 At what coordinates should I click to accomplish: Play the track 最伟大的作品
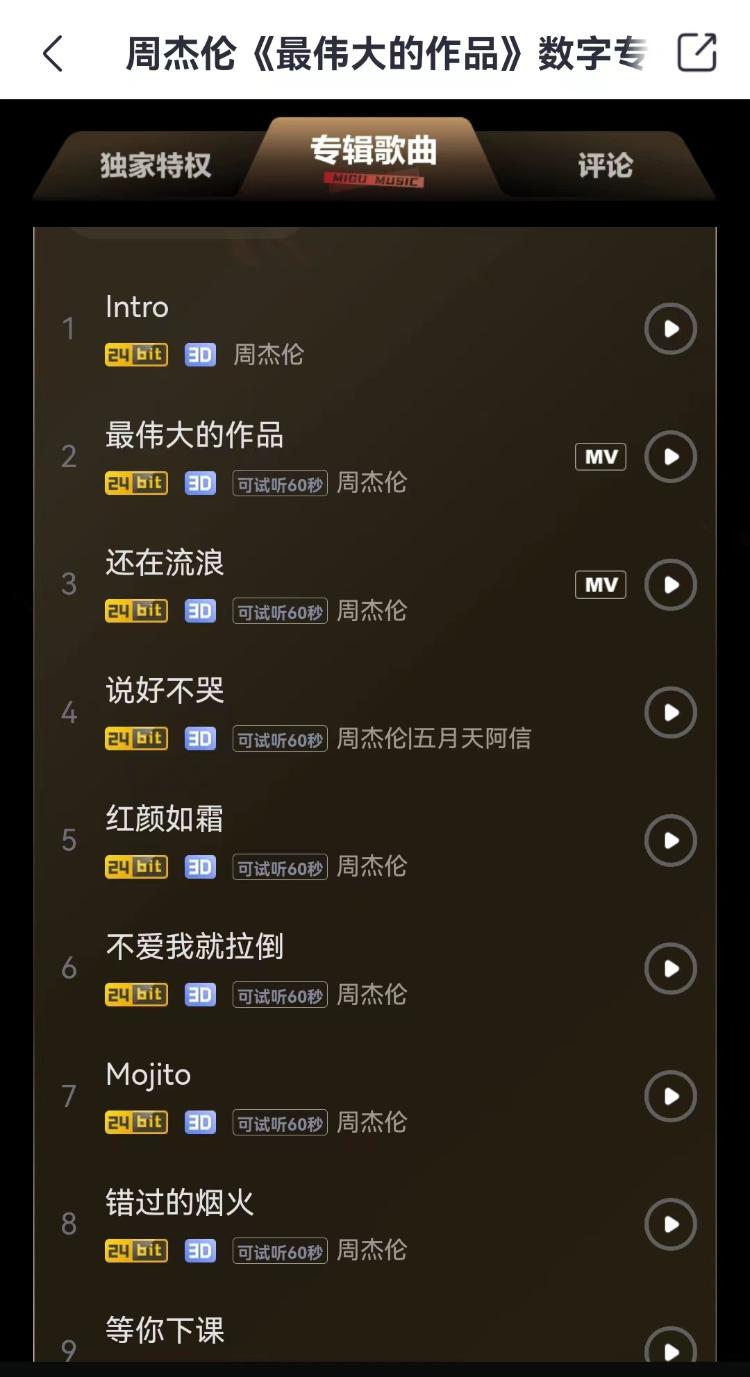[670, 456]
